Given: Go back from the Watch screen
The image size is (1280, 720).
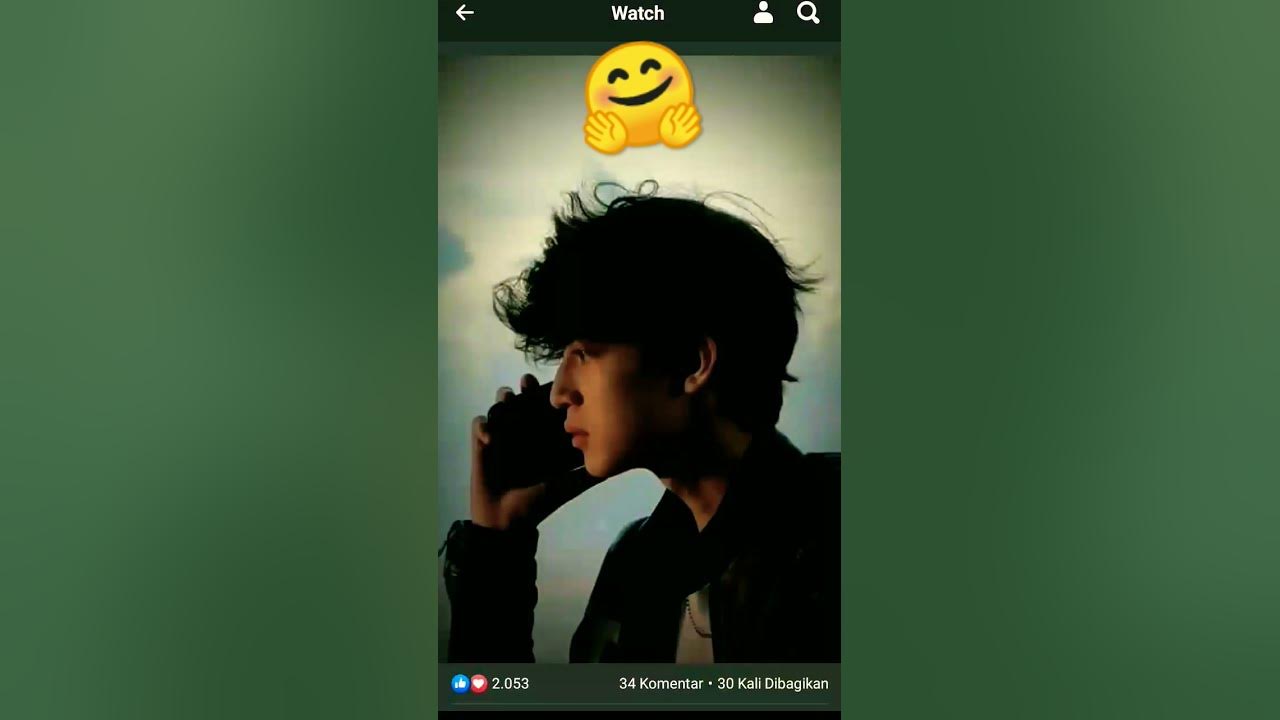Looking at the screenshot, I should coord(465,13).
